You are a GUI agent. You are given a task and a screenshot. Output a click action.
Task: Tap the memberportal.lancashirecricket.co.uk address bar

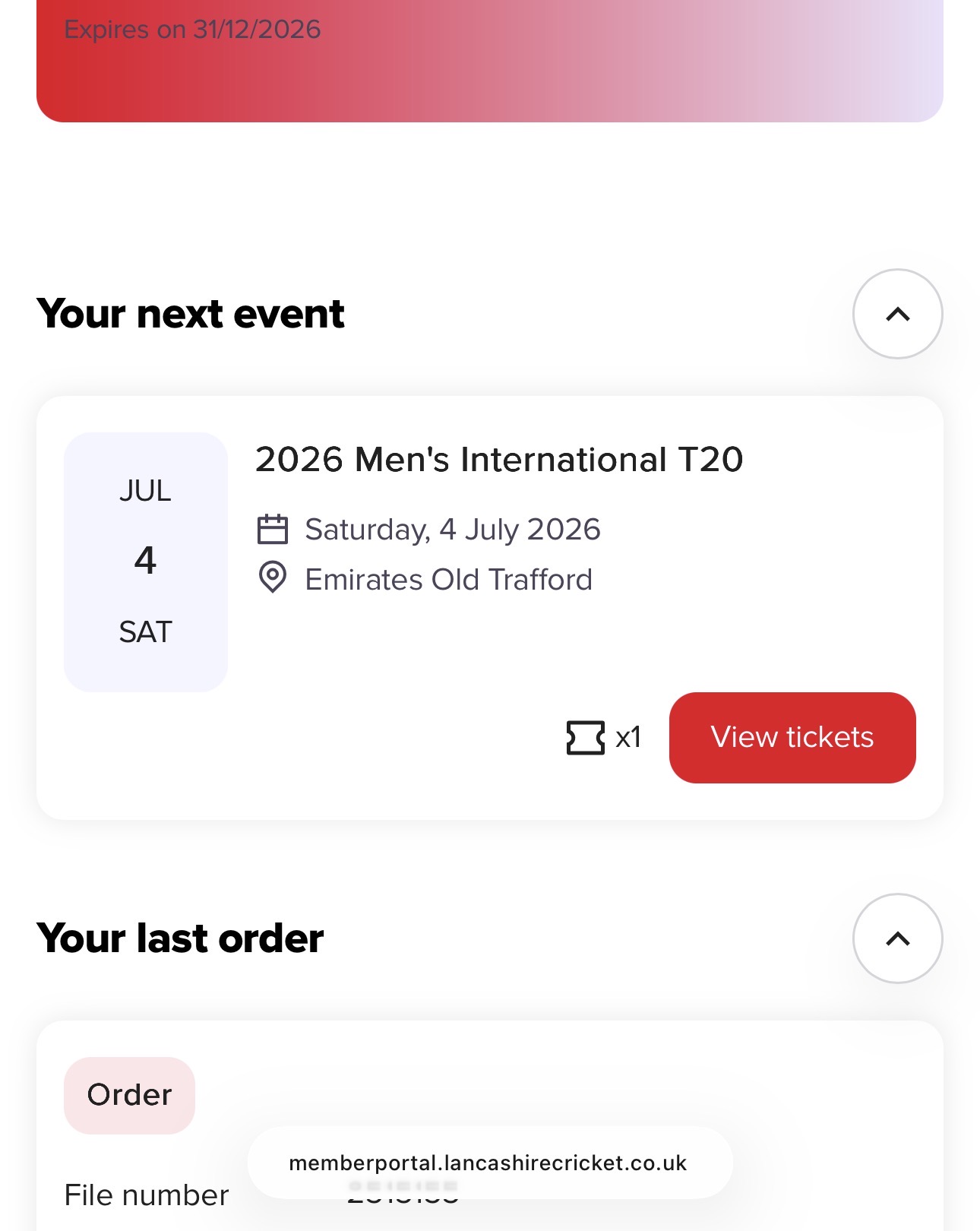pyautogui.click(x=488, y=1163)
